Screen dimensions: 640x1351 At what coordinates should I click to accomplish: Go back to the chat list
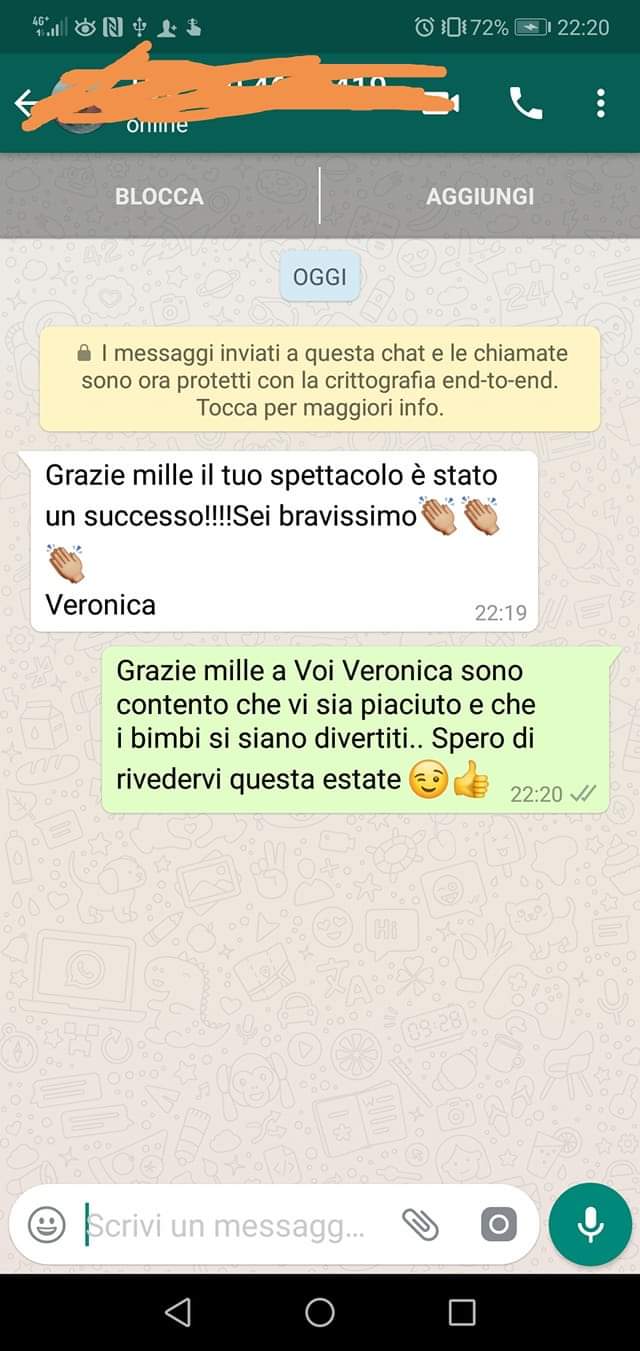(x=25, y=103)
